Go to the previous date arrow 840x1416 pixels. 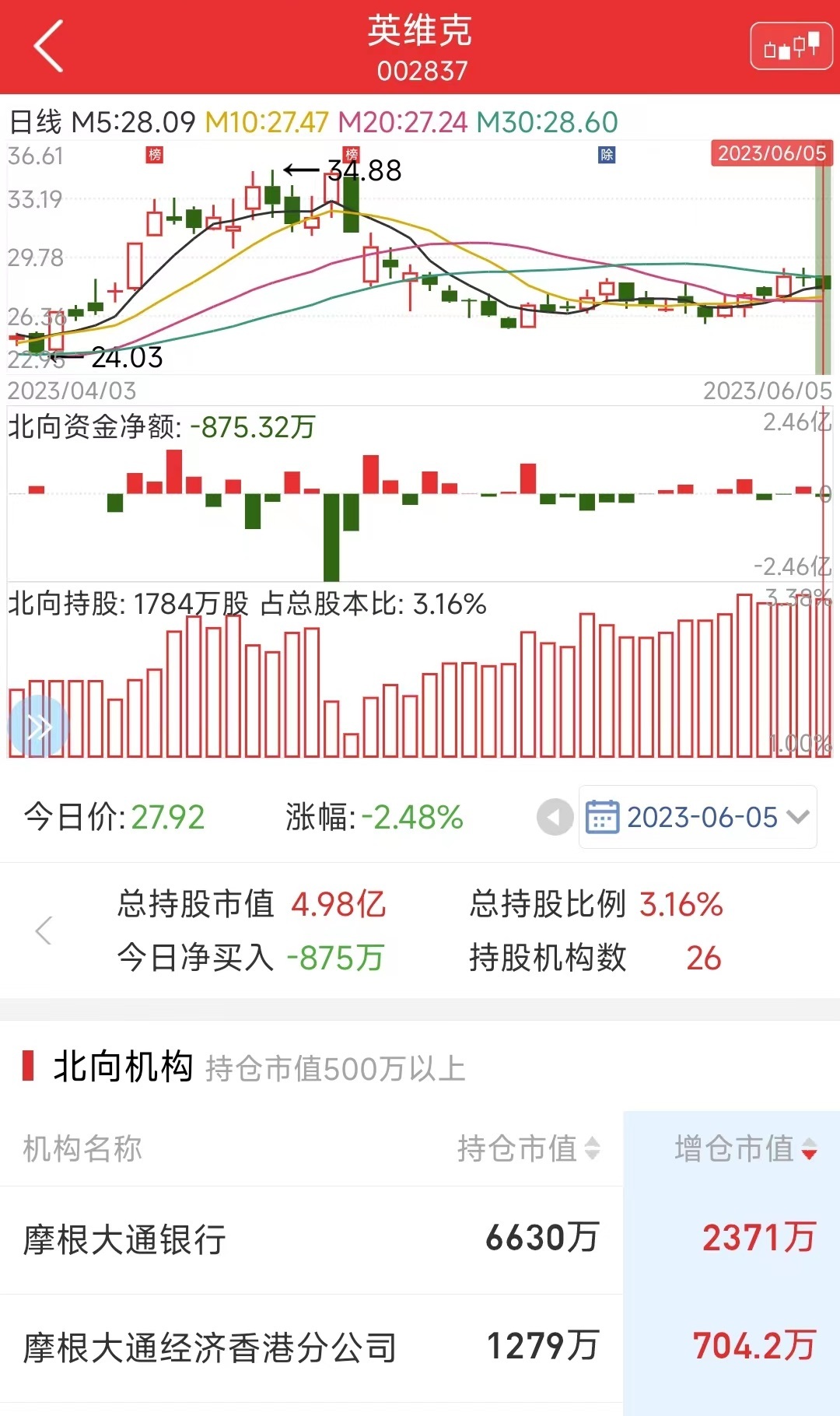pyautogui.click(x=555, y=818)
